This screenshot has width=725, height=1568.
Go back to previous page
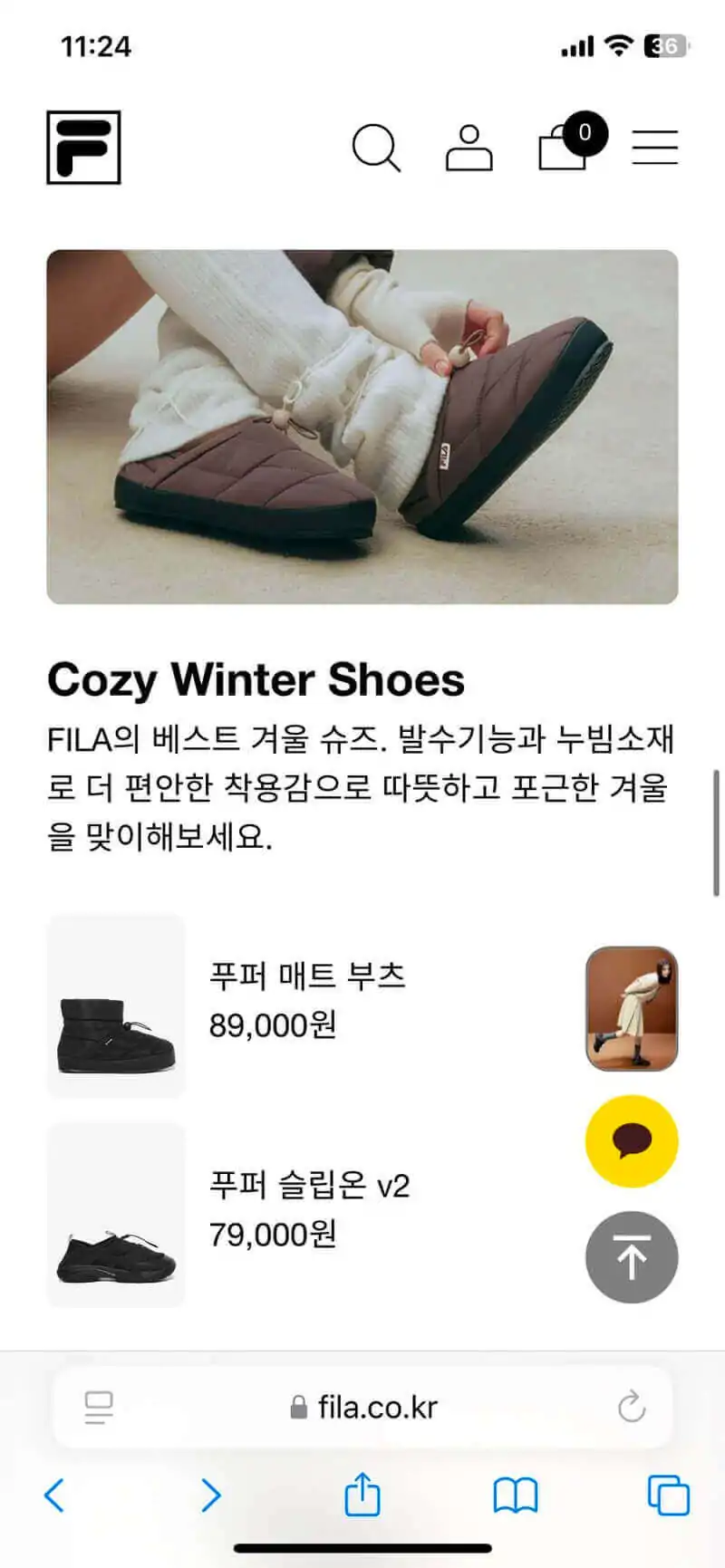[x=55, y=1496]
